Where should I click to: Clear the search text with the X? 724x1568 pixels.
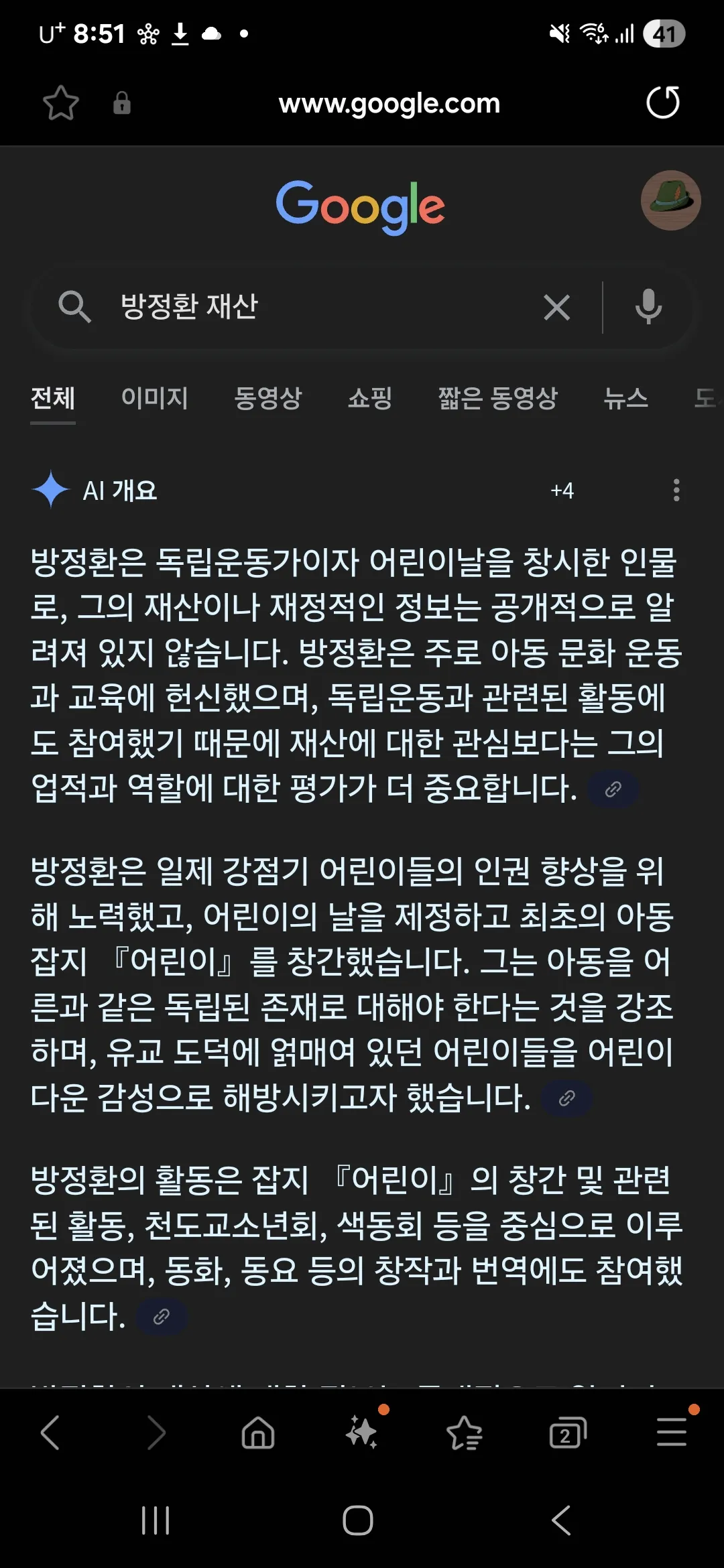(x=556, y=308)
